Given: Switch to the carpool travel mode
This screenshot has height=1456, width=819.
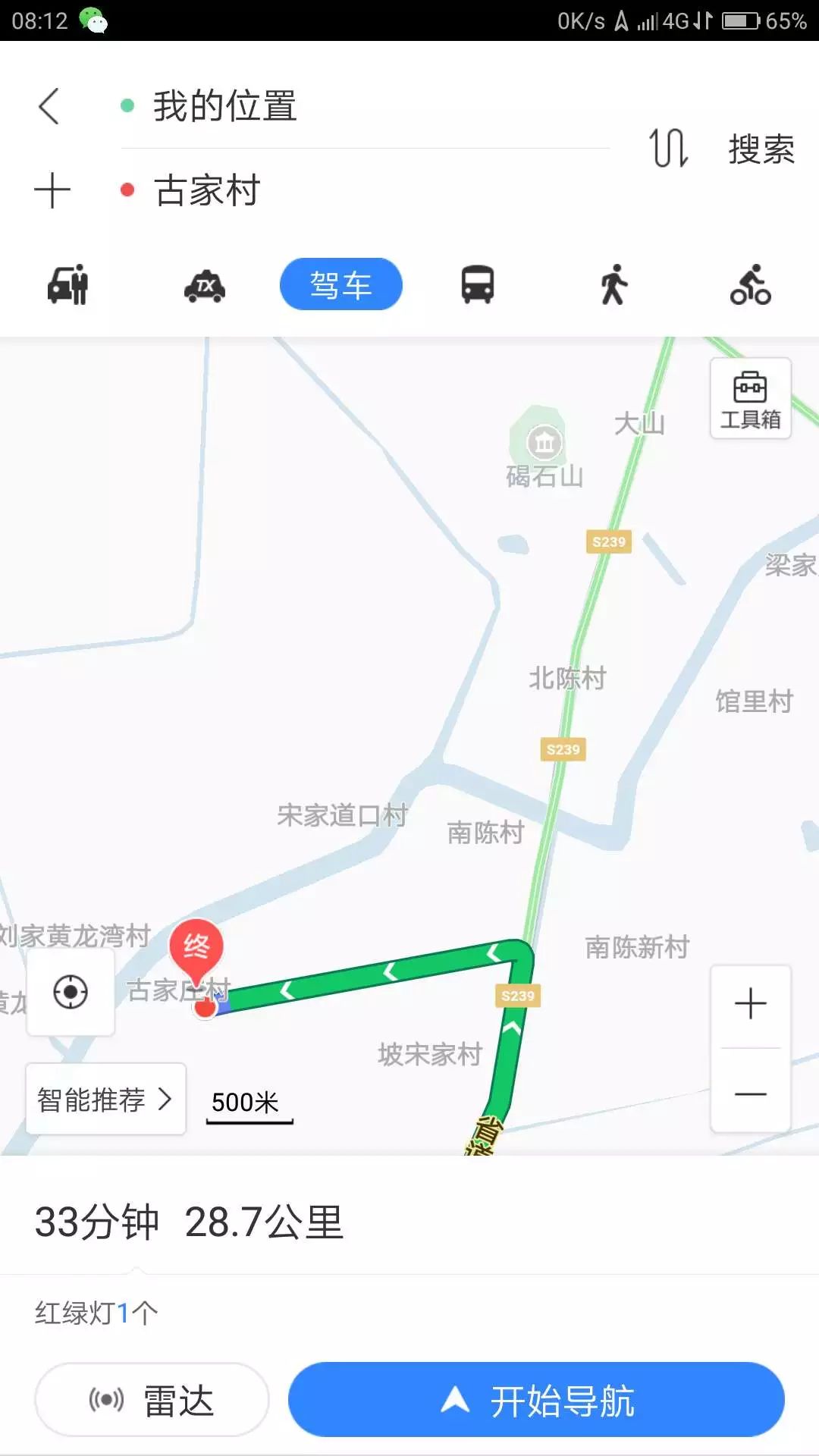Looking at the screenshot, I should coord(68,285).
